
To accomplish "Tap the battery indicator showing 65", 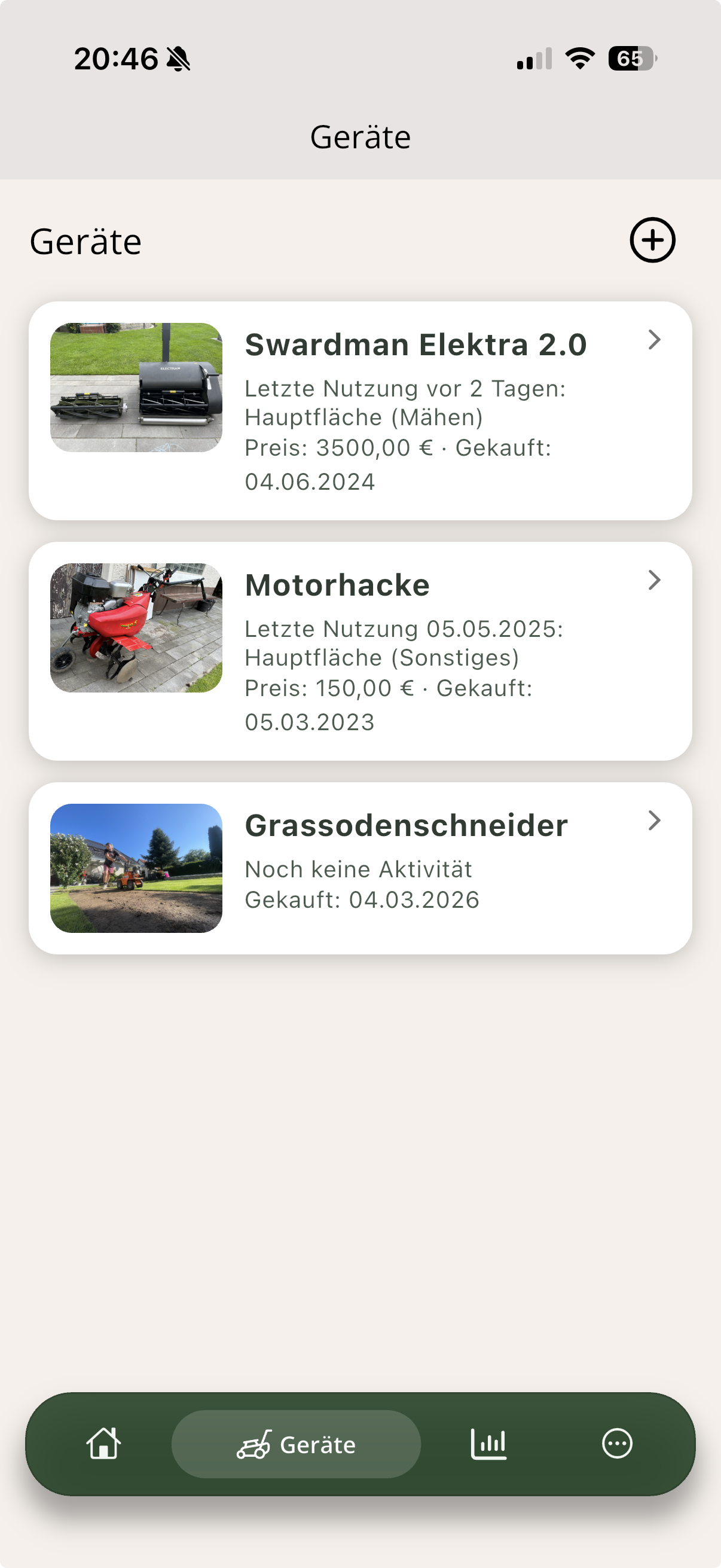I will tap(631, 58).
